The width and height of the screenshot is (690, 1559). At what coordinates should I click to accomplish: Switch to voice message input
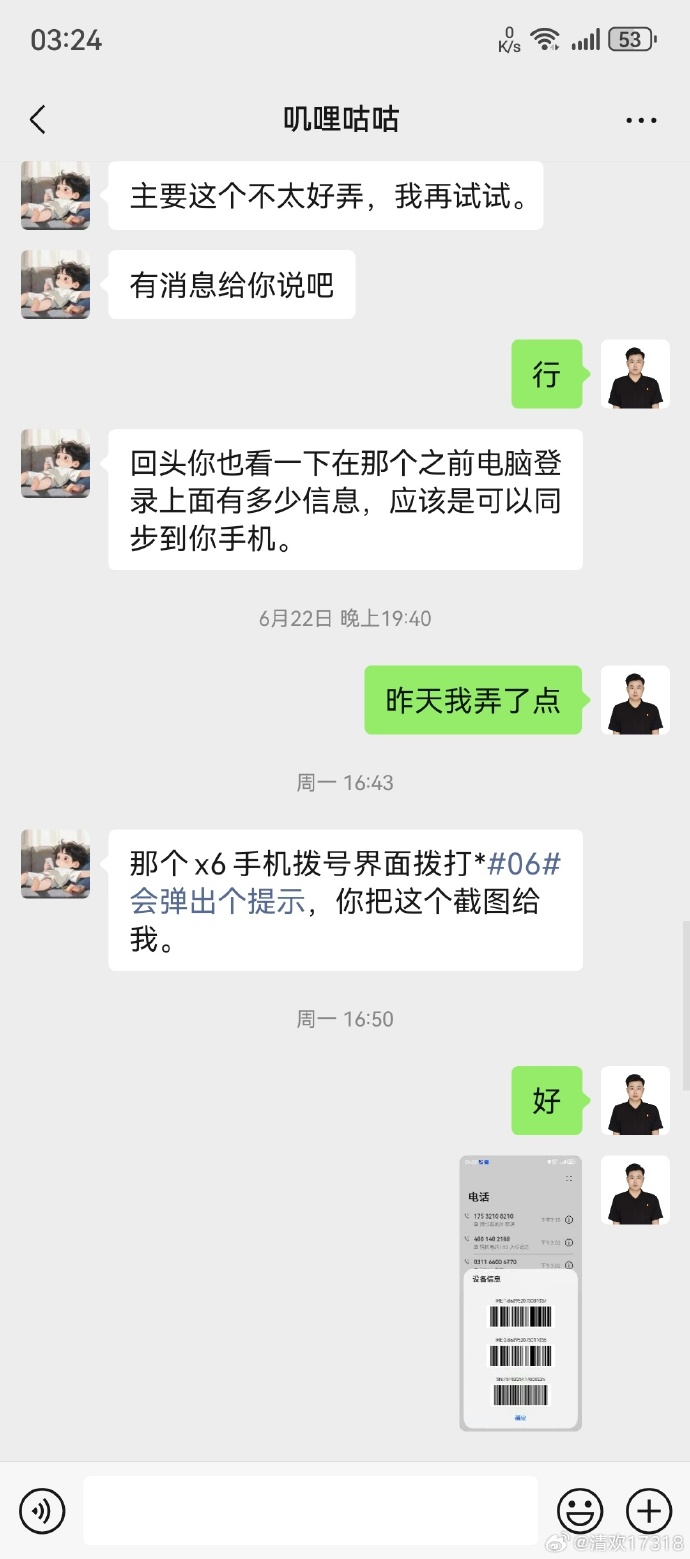(x=42, y=1510)
